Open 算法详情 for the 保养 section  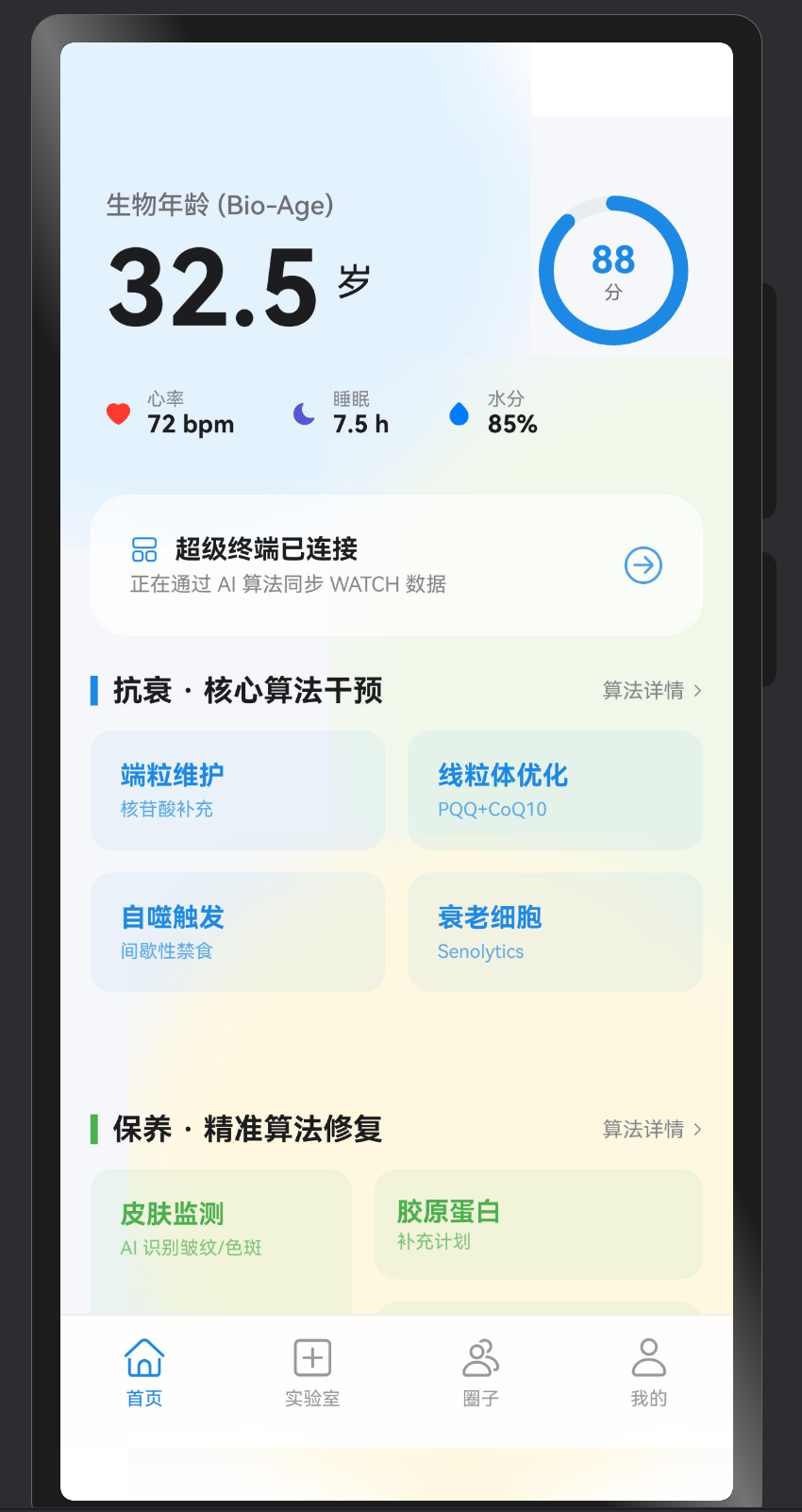(x=644, y=1129)
